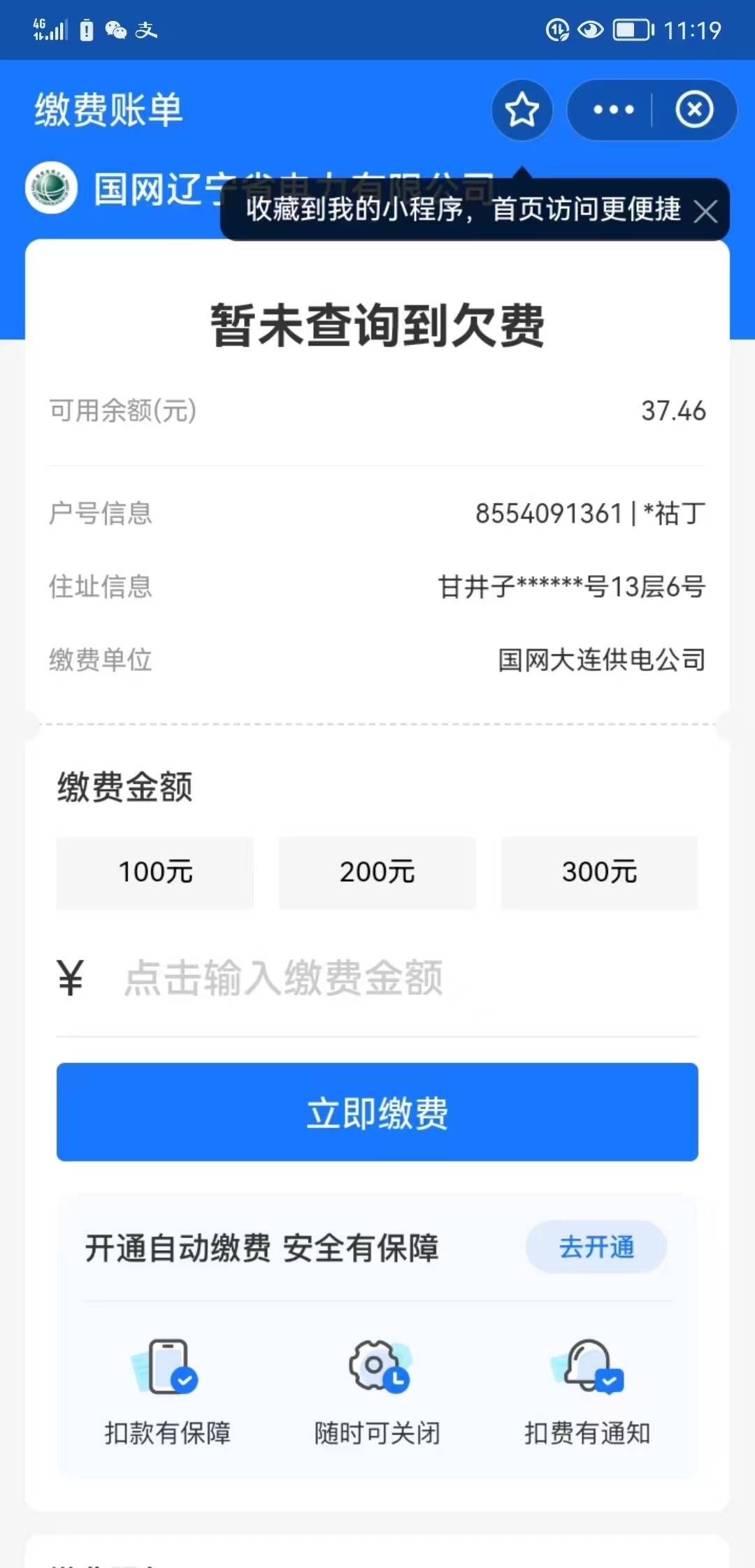Viewport: 755px width, 1568px height.
Task: Dismiss the 收藏到我的小程序 tooltip
Action: tap(705, 211)
